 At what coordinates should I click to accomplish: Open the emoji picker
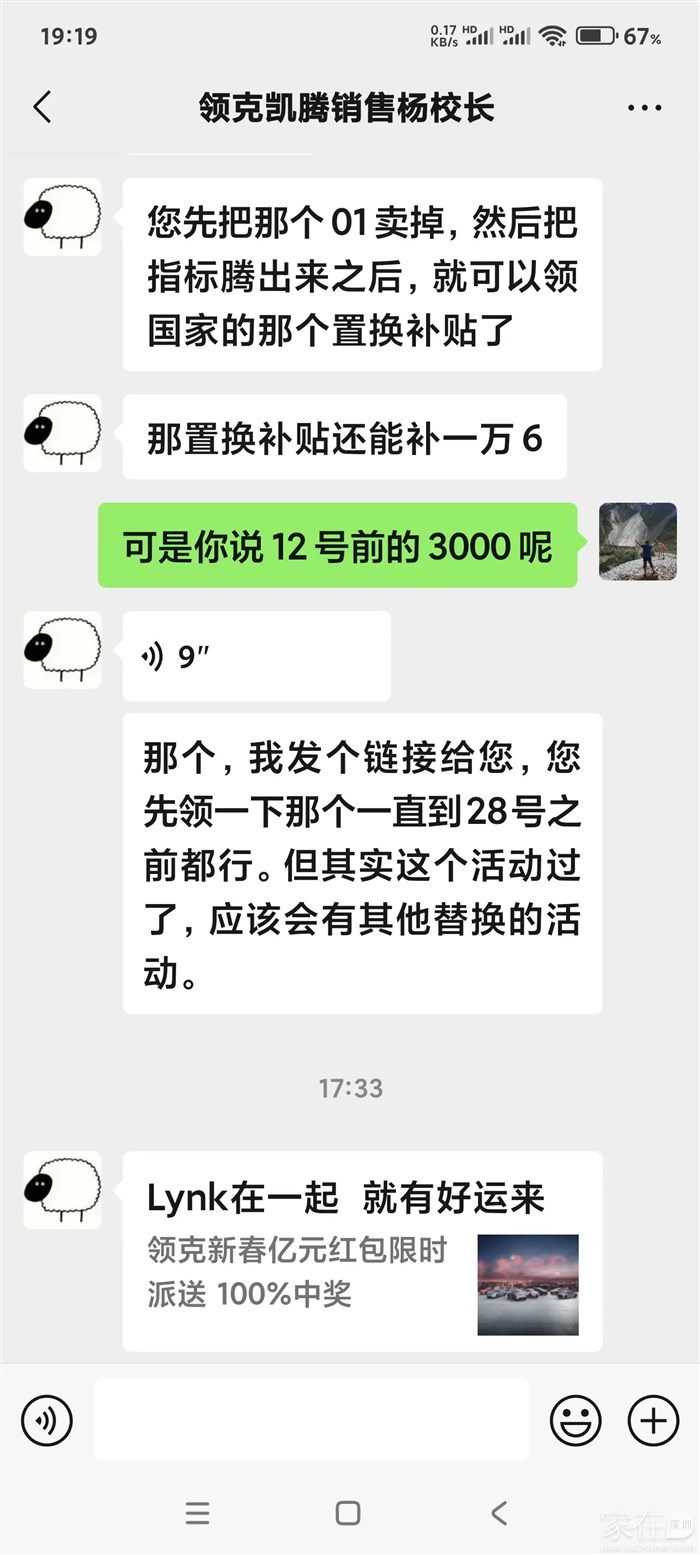click(x=576, y=1420)
